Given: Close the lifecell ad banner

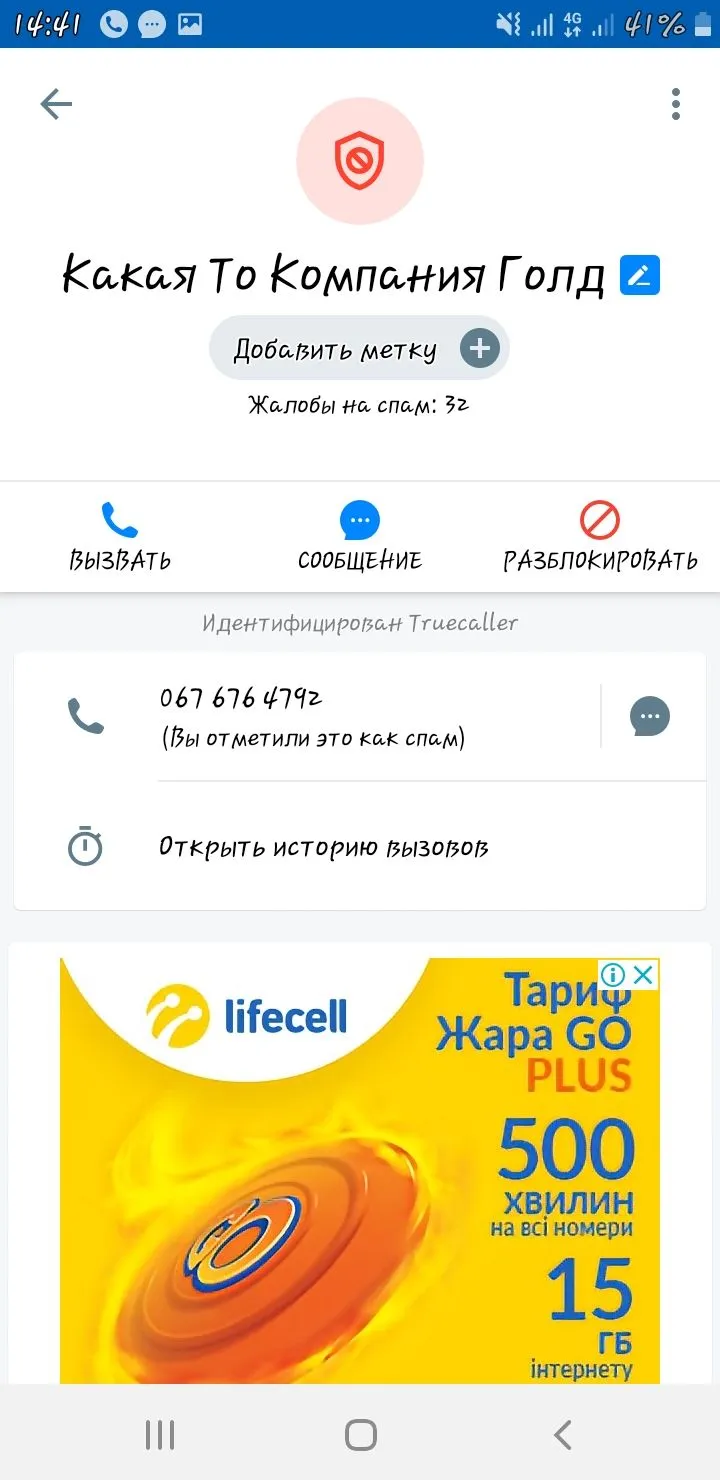Looking at the screenshot, I should 644,975.
